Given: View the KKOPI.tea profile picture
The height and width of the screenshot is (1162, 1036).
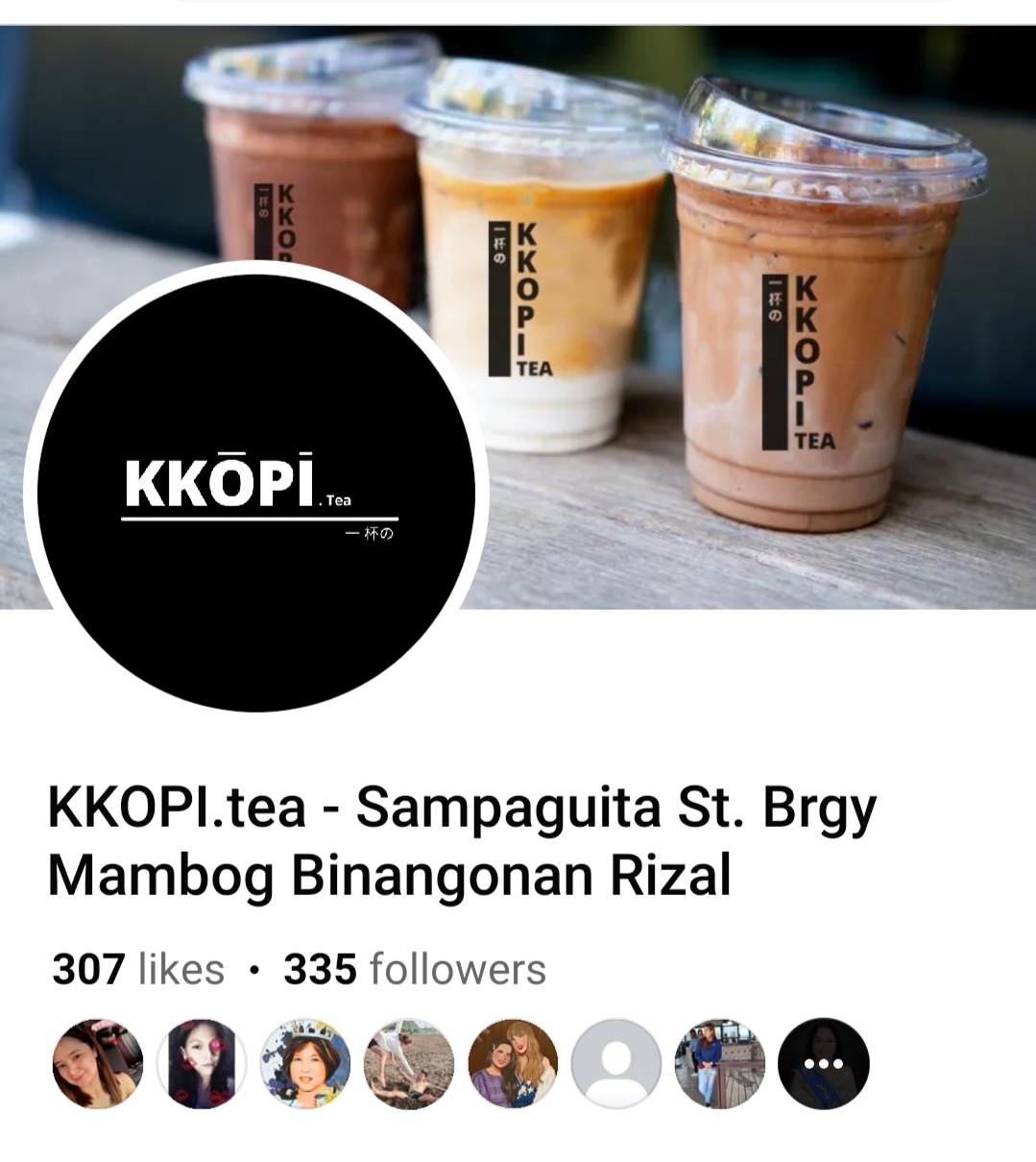Looking at the screenshot, I should click(256, 490).
